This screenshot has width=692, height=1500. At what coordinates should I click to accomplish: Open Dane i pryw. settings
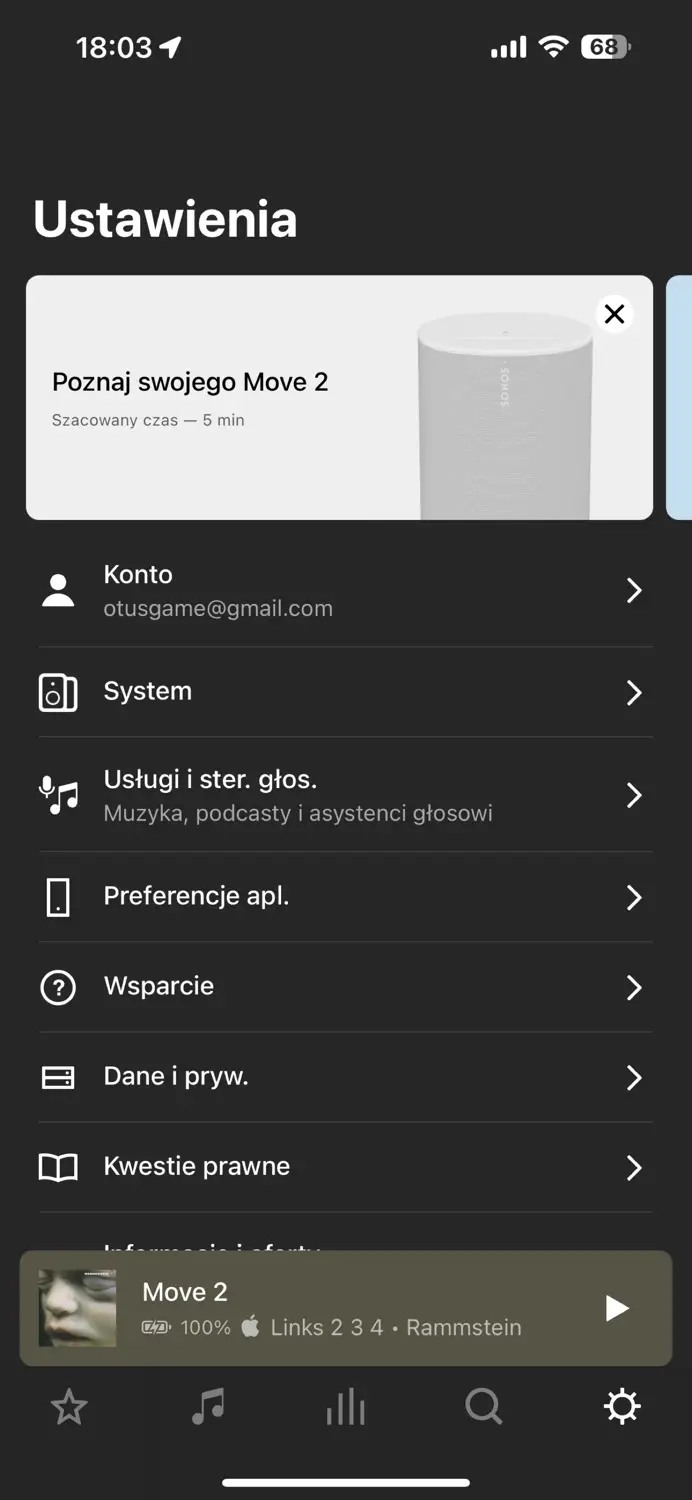(x=345, y=1077)
